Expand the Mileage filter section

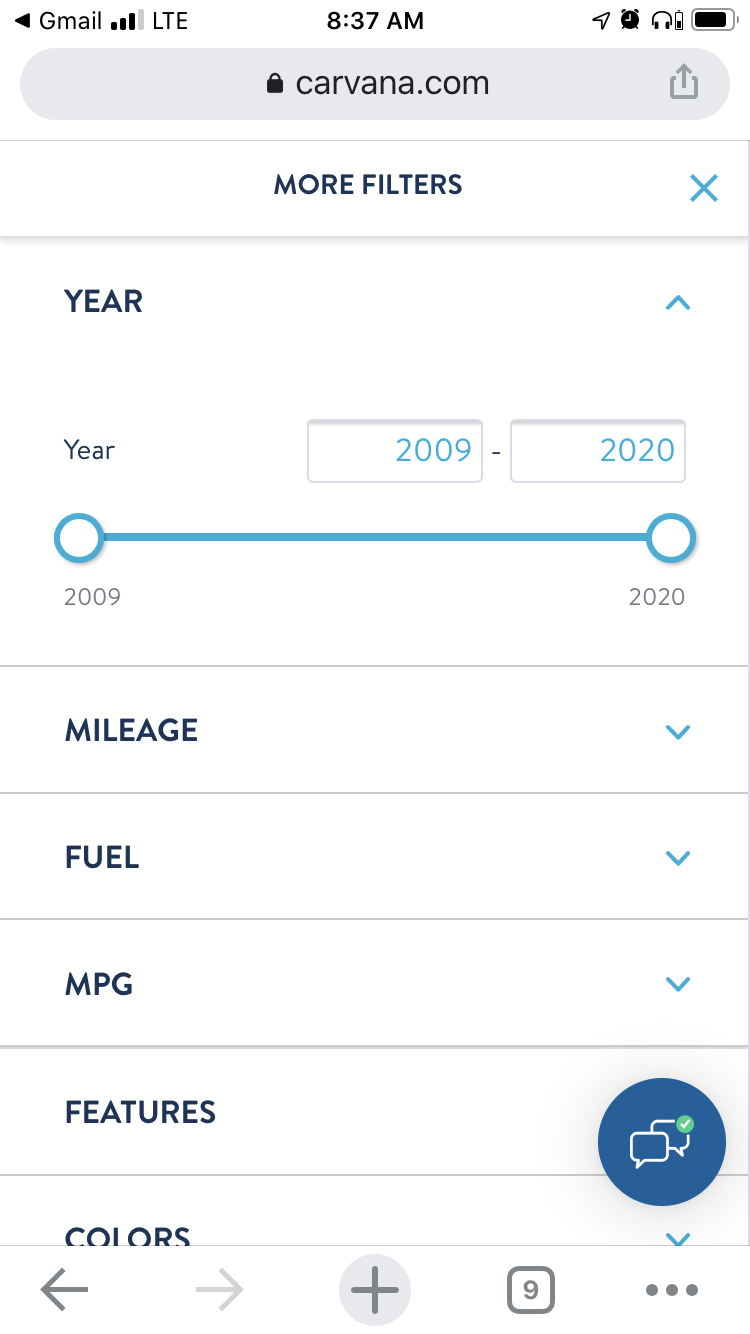point(677,731)
